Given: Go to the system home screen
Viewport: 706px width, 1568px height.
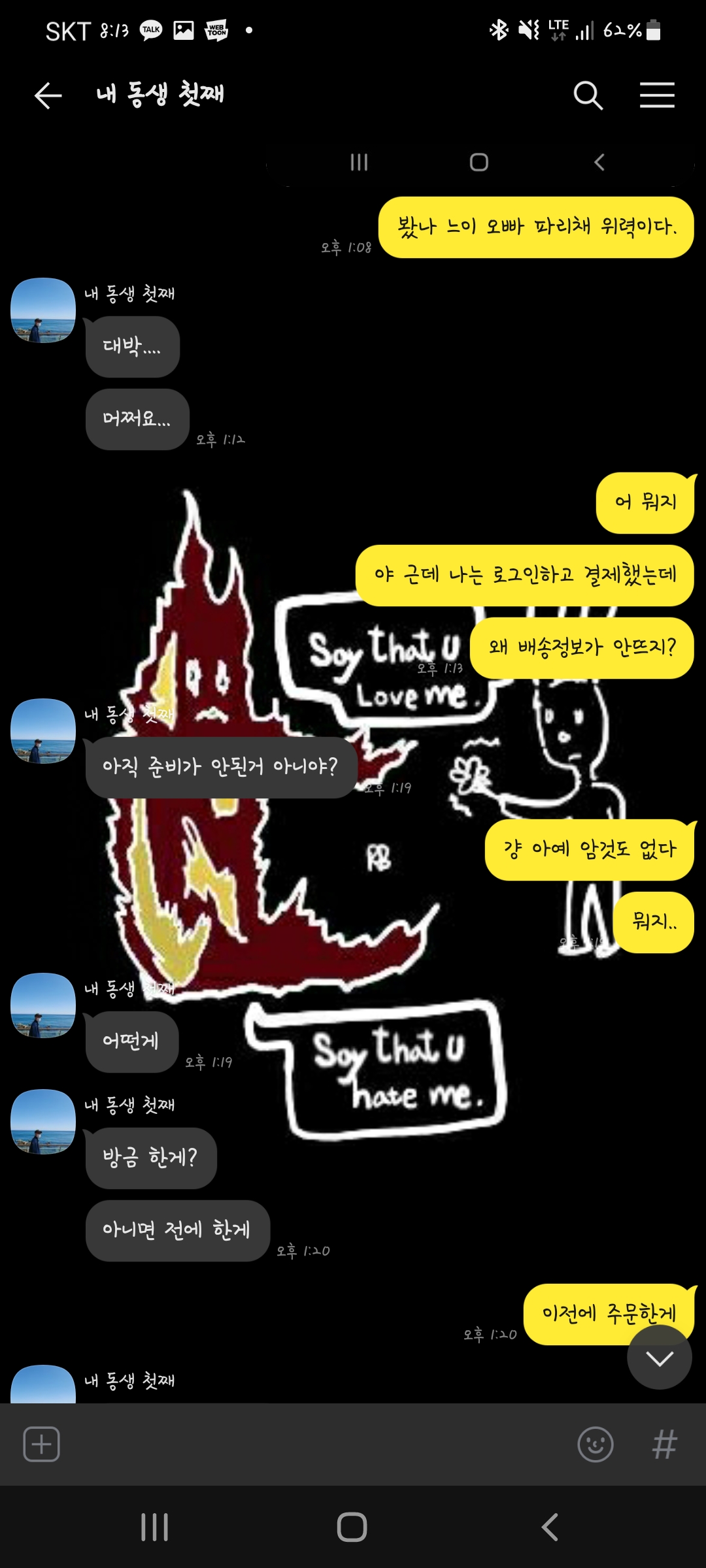Looking at the screenshot, I should tap(352, 1527).
